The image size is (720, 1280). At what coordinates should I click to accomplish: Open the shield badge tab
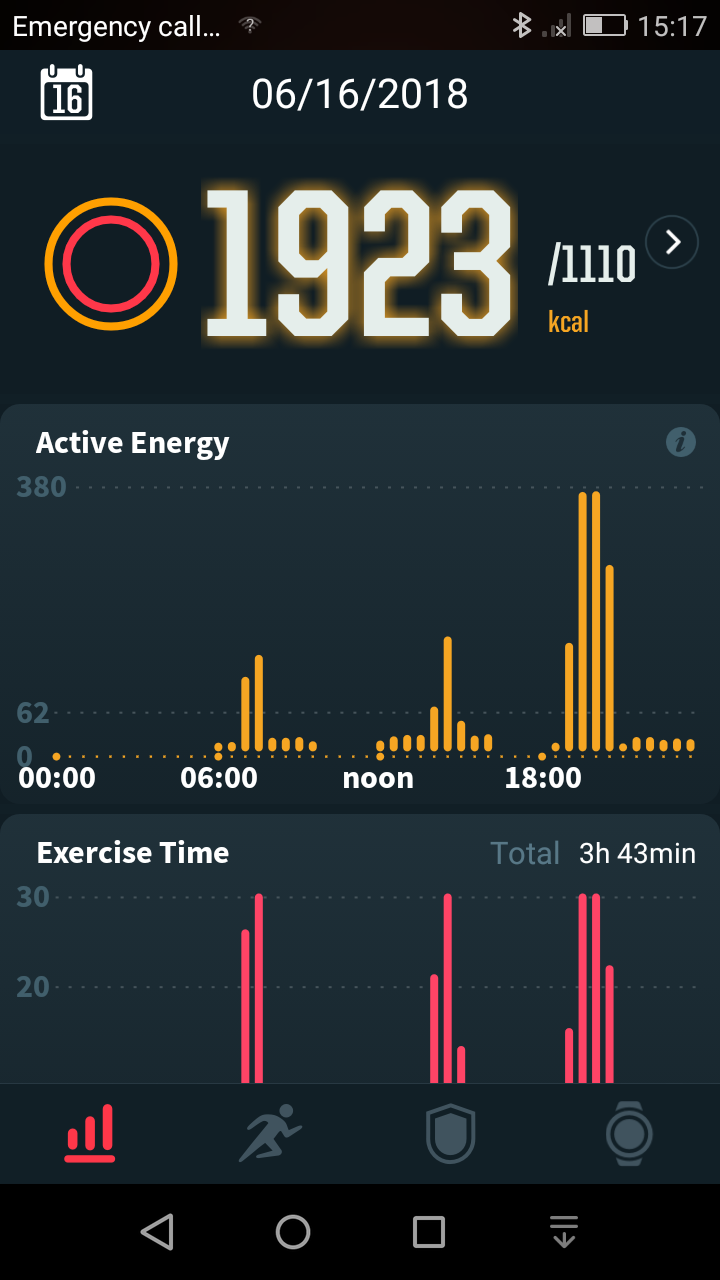[450, 1134]
